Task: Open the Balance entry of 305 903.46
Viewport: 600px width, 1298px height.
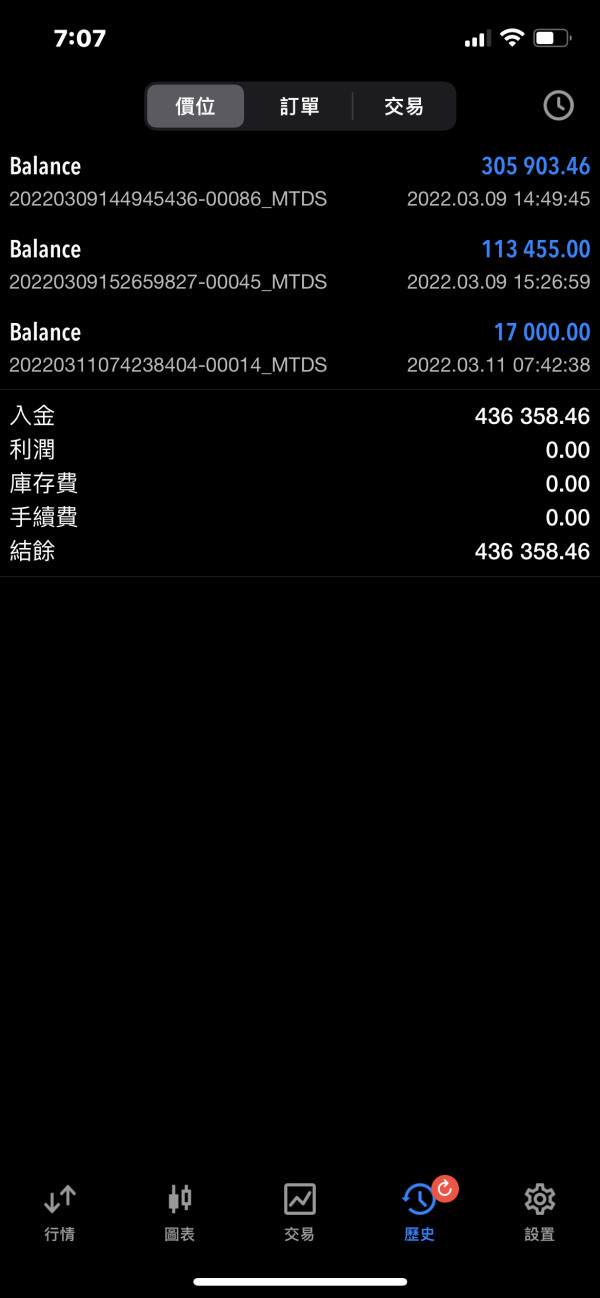Action: click(x=300, y=182)
